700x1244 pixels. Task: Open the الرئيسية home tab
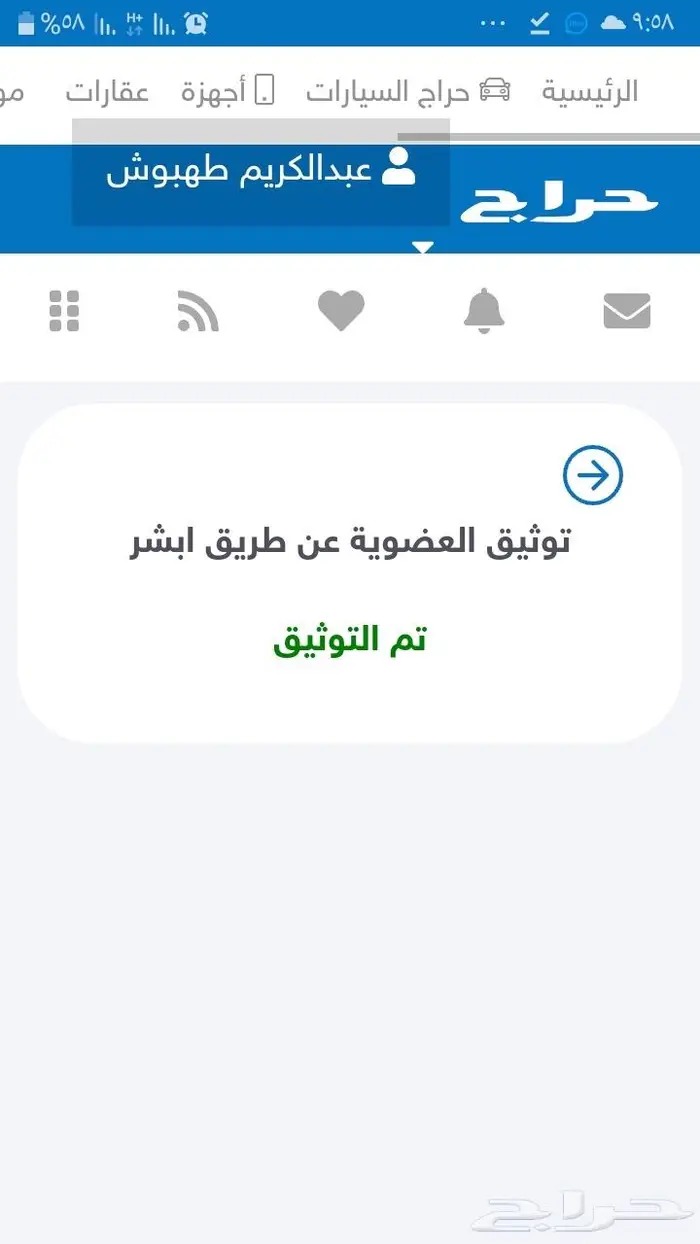point(589,93)
